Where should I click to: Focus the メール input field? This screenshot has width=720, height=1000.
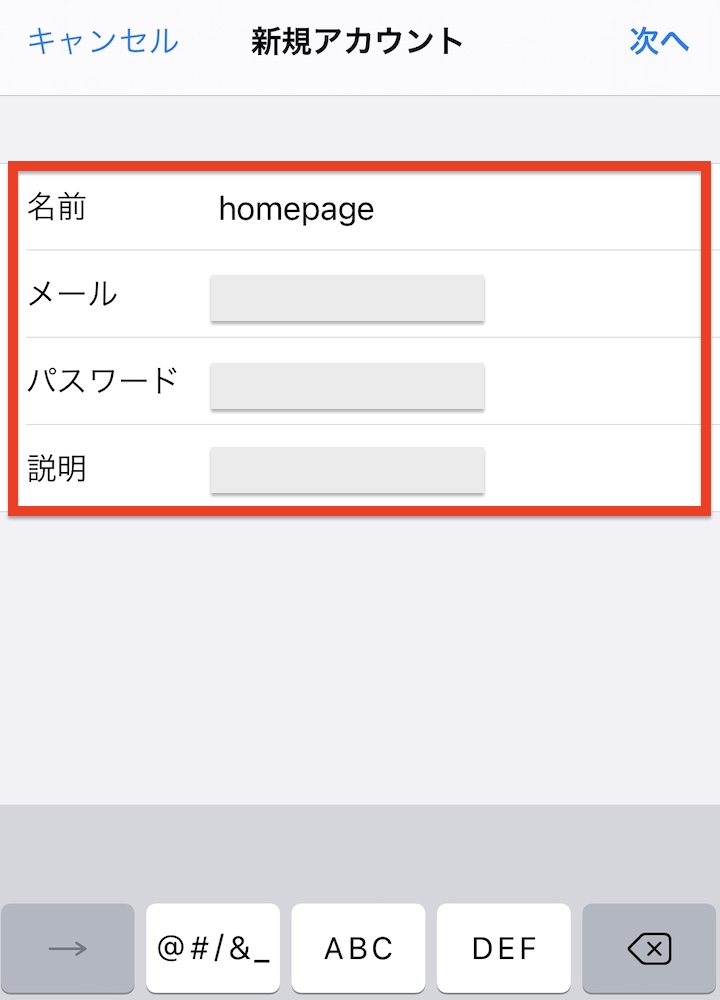[347, 298]
